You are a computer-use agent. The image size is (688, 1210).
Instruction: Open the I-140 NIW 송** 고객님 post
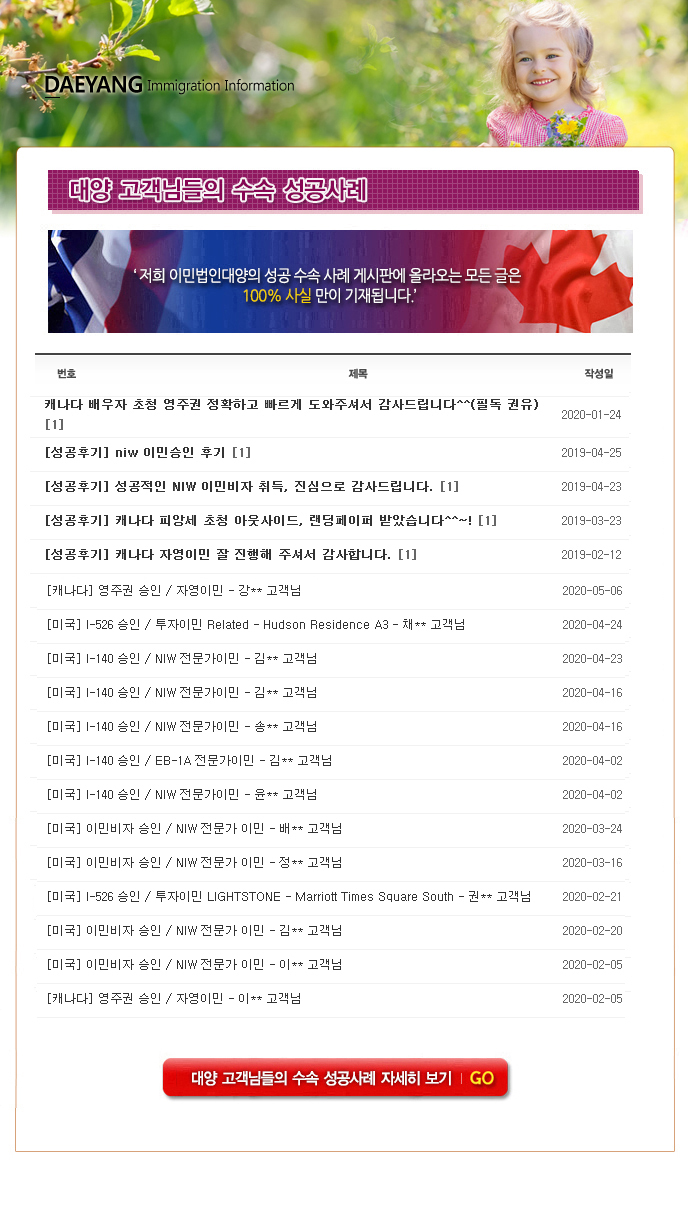[x=182, y=727]
